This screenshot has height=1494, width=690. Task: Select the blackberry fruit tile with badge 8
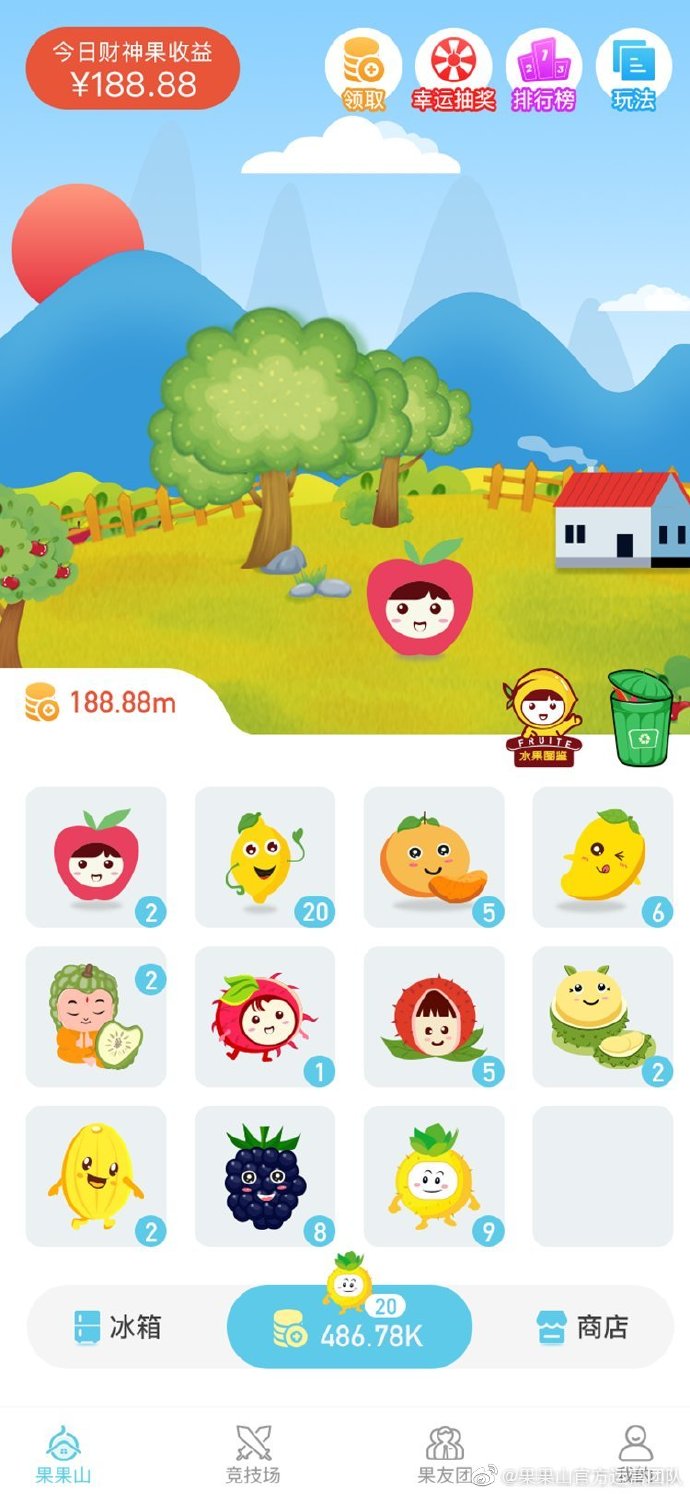click(x=265, y=1176)
